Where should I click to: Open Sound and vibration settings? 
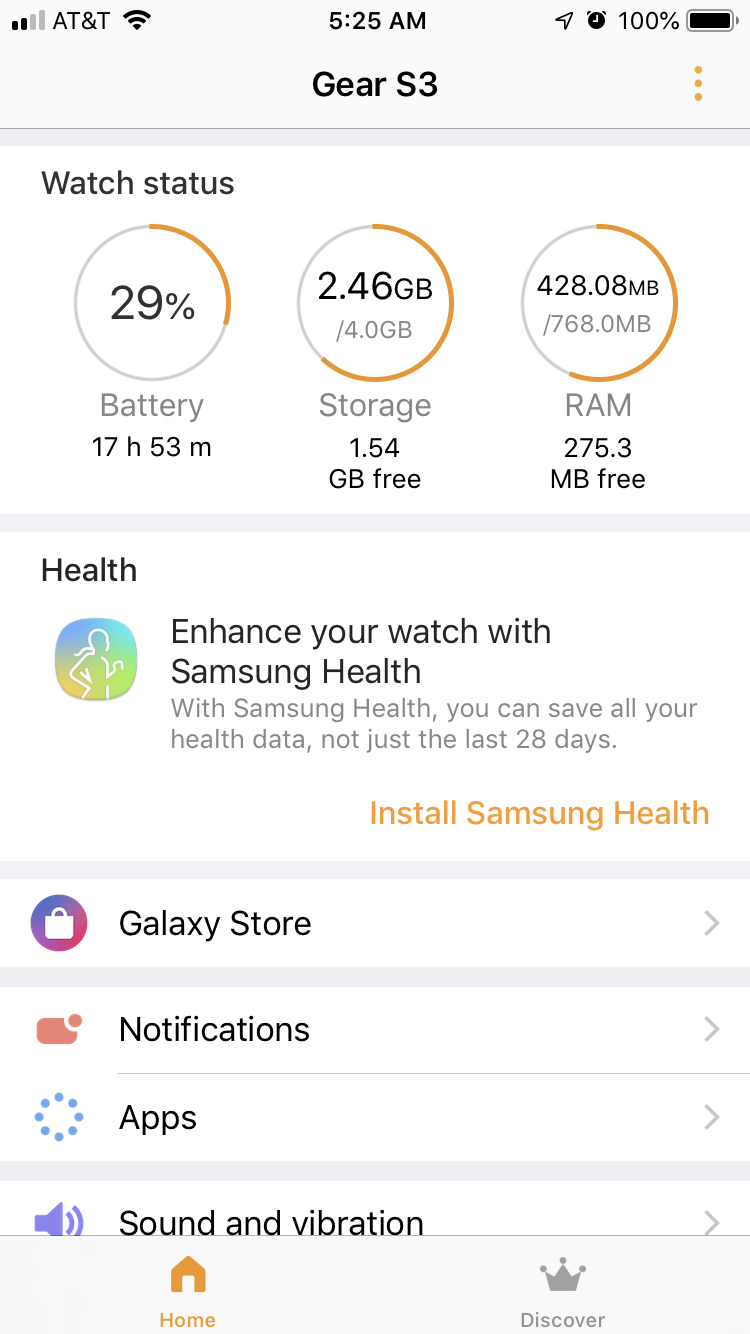(375, 1218)
